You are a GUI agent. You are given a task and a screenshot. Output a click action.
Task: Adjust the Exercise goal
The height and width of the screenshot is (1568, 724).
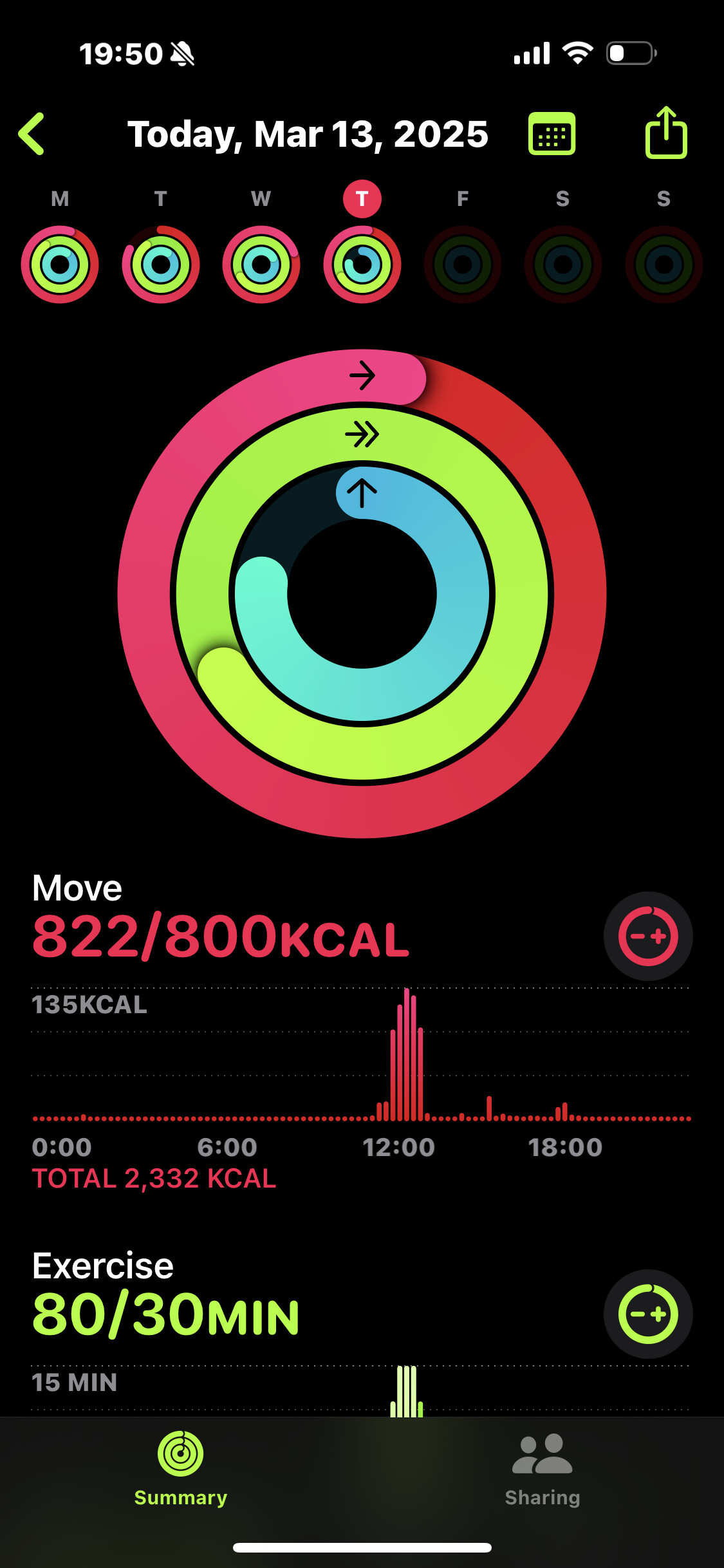click(x=648, y=1314)
